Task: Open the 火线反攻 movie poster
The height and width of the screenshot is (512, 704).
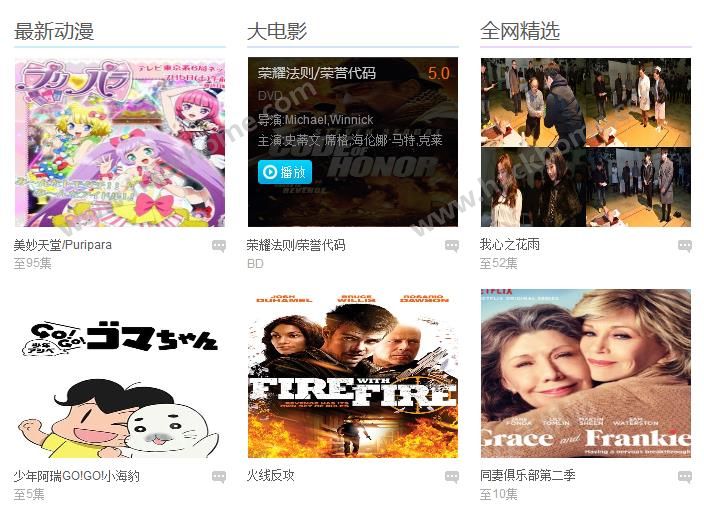Action: coord(353,374)
